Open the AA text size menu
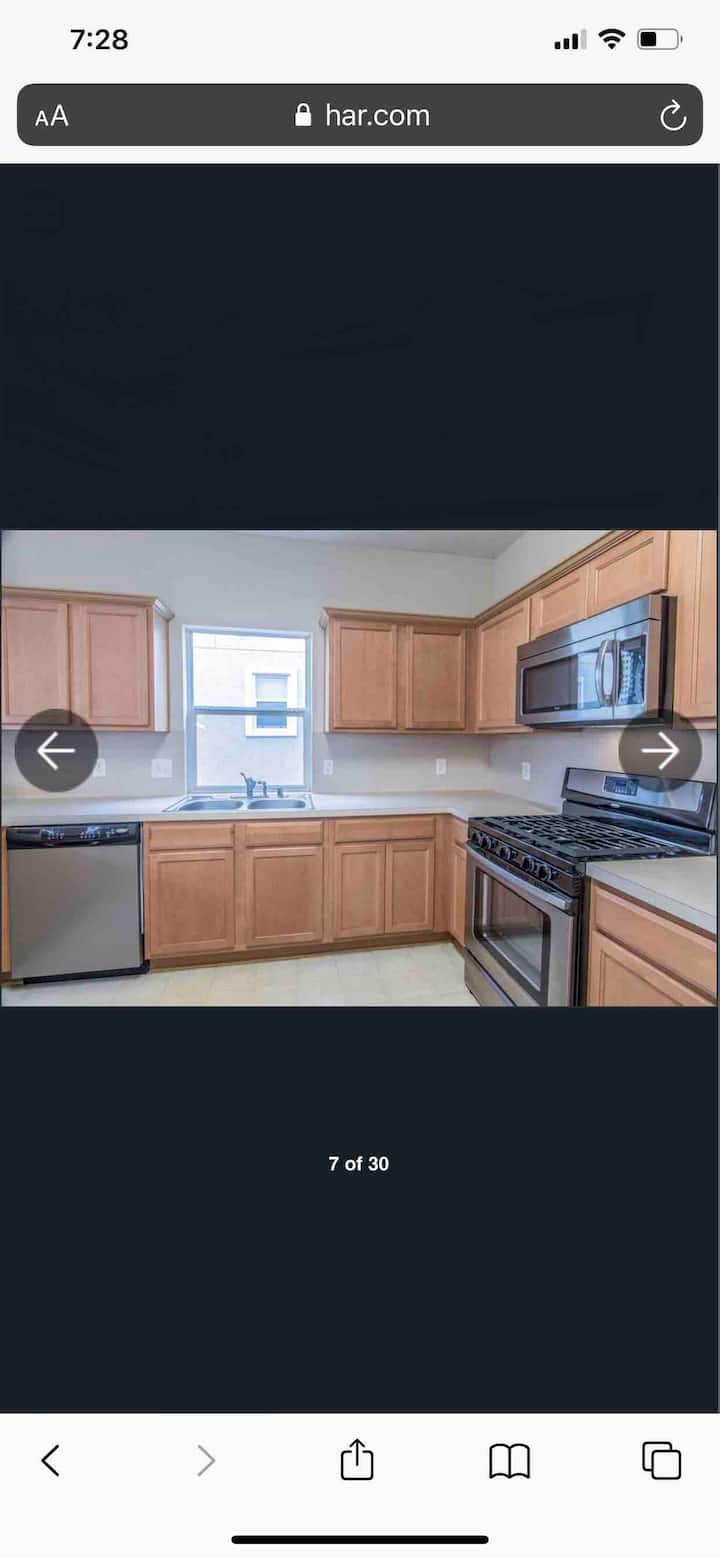 tap(52, 116)
